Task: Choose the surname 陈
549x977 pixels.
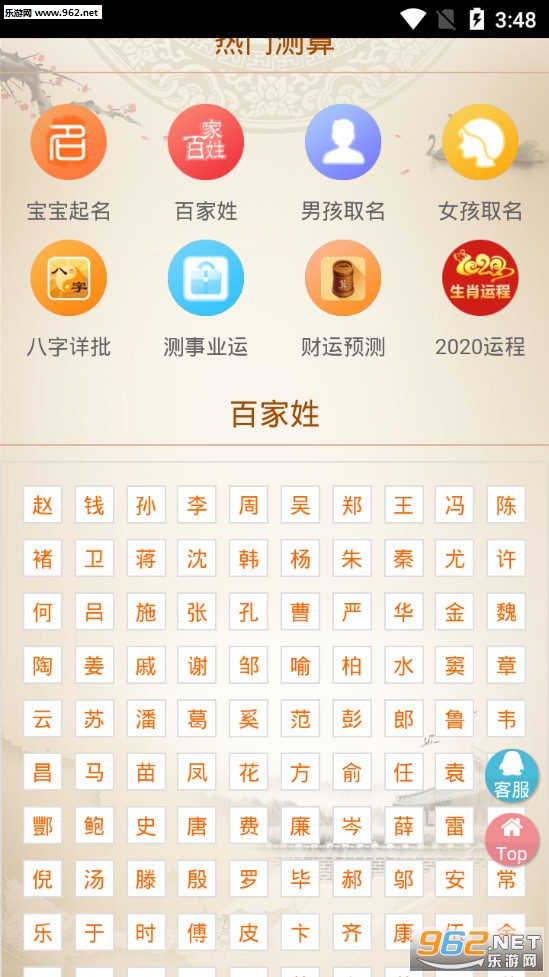Action: 506,505
